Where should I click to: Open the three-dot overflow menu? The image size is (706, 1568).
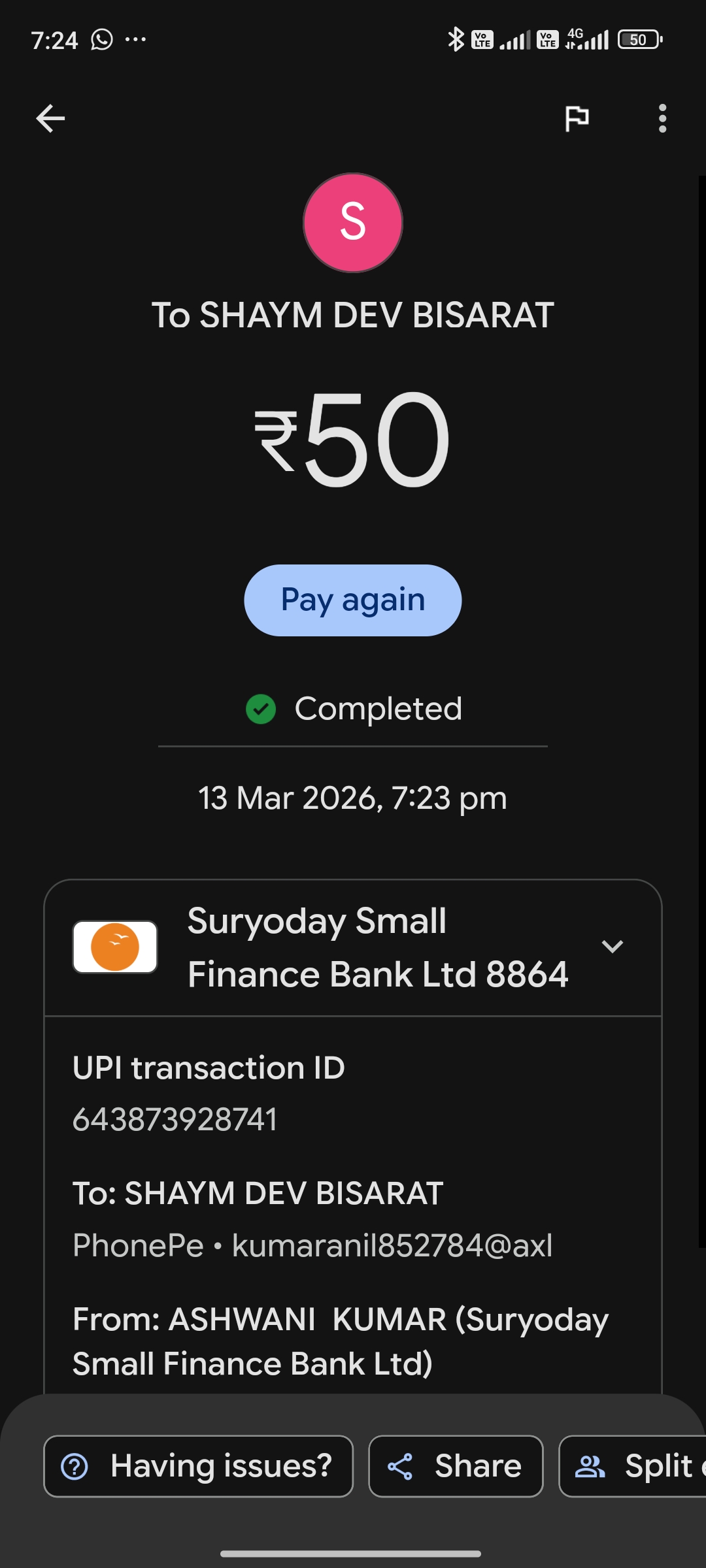pyautogui.click(x=662, y=118)
